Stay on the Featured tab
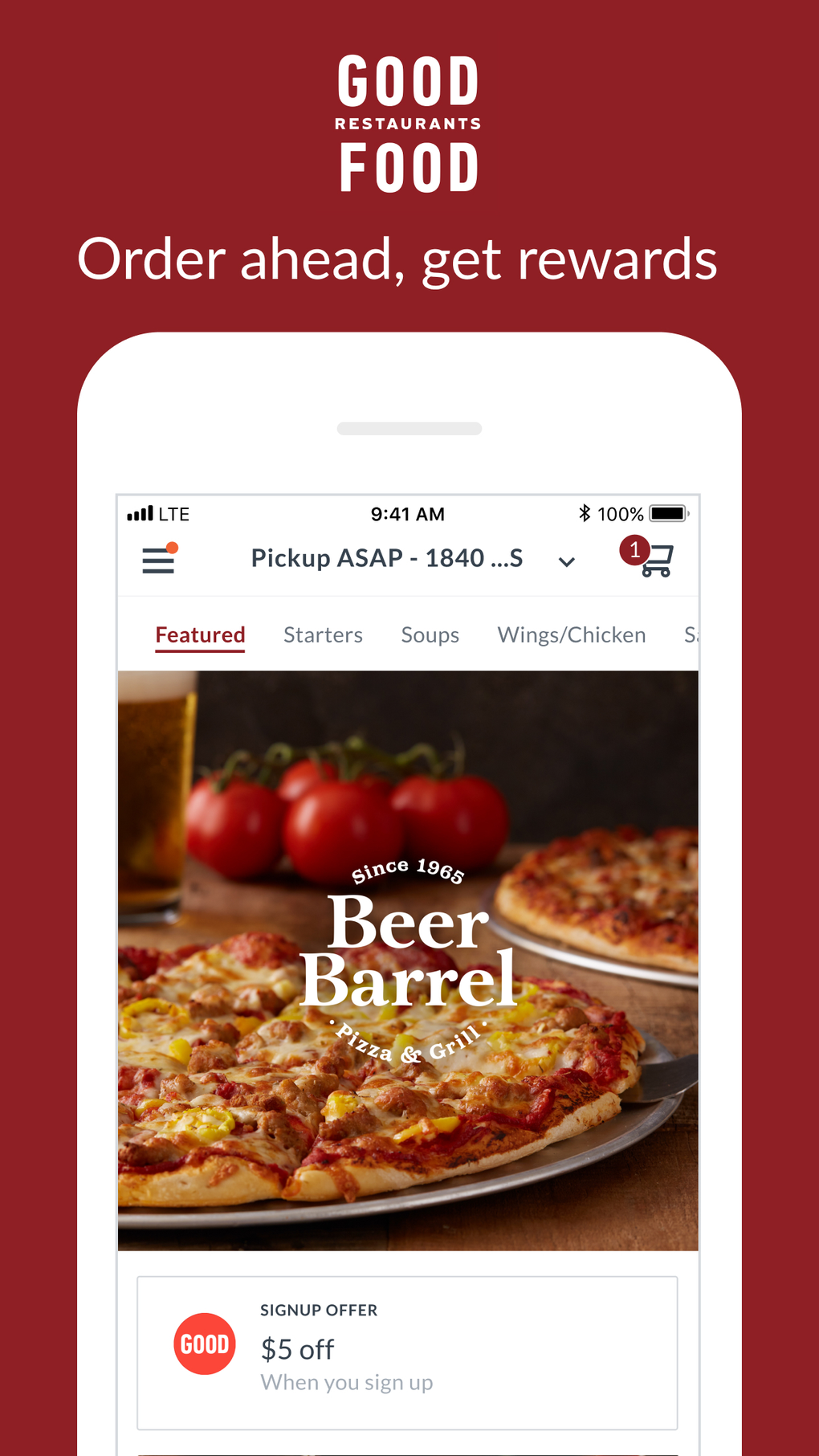Image resolution: width=819 pixels, height=1456 pixels. coord(200,634)
